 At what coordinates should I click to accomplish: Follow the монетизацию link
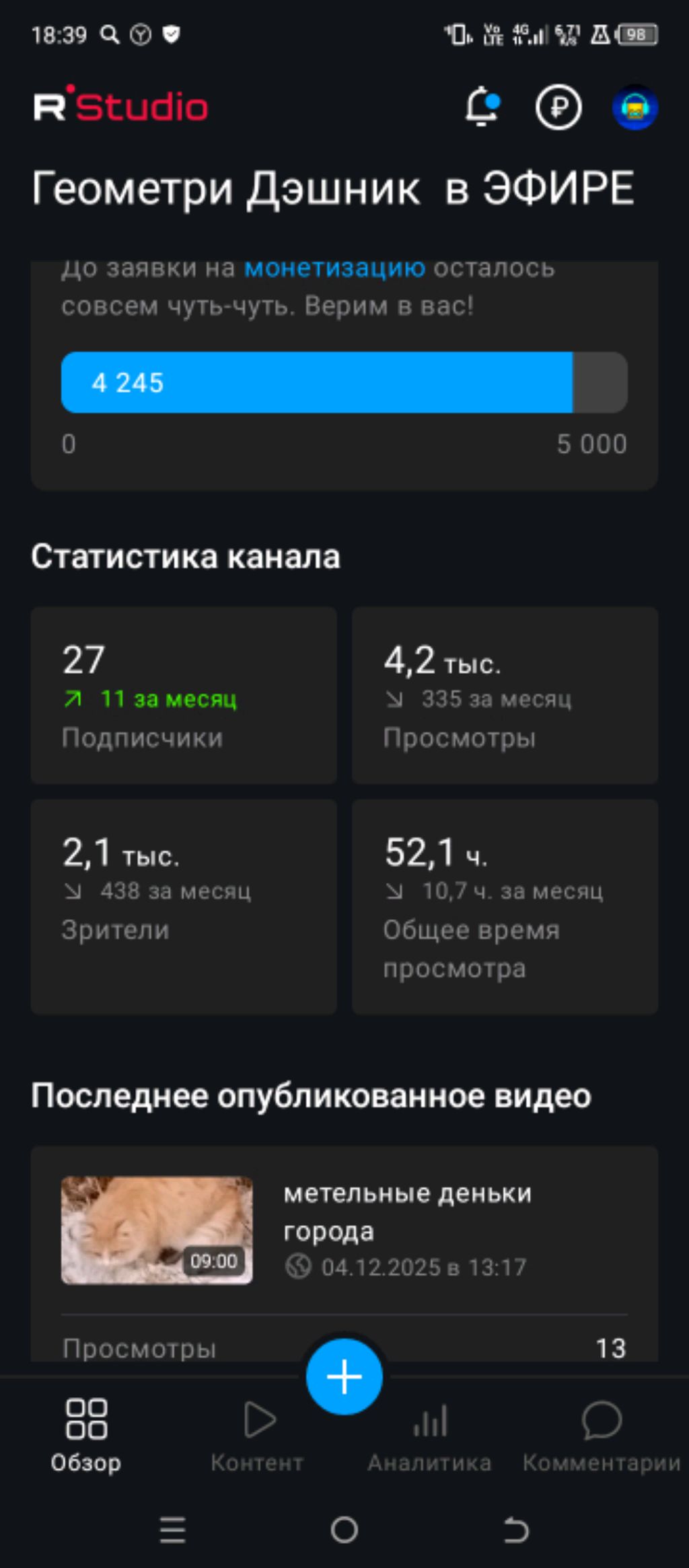click(x=334, y=268)
